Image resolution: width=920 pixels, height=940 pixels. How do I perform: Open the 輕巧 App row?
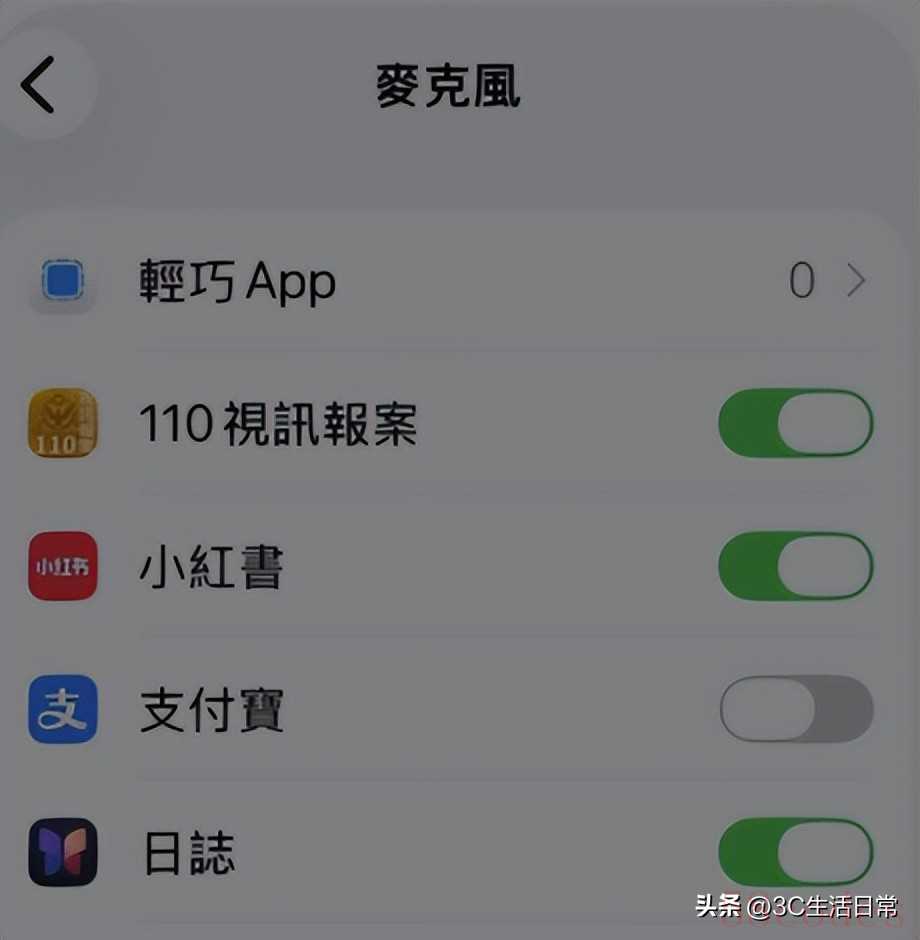click(450, 282)
